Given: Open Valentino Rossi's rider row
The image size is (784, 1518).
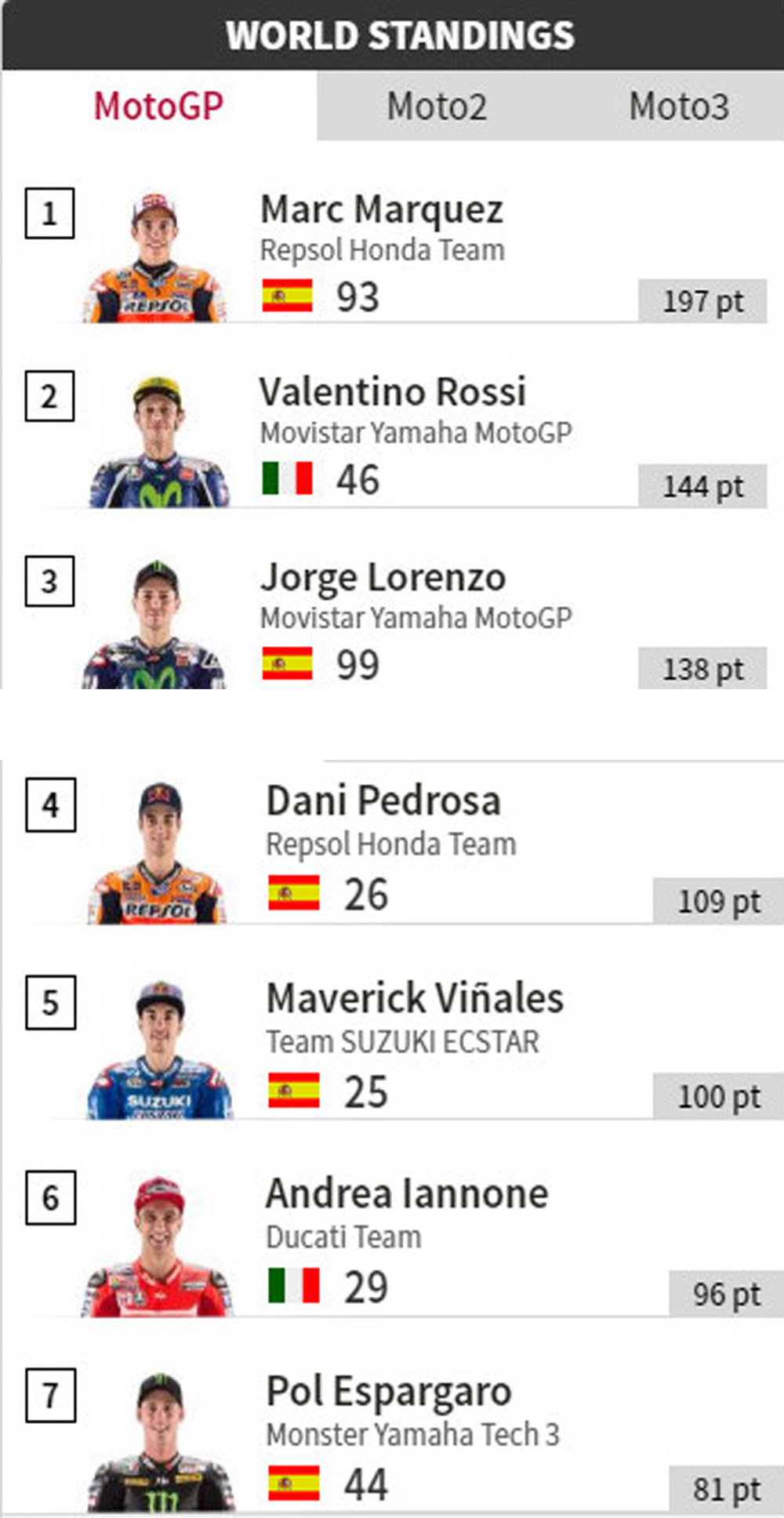Looking at the screenshot, I should 393,439.
